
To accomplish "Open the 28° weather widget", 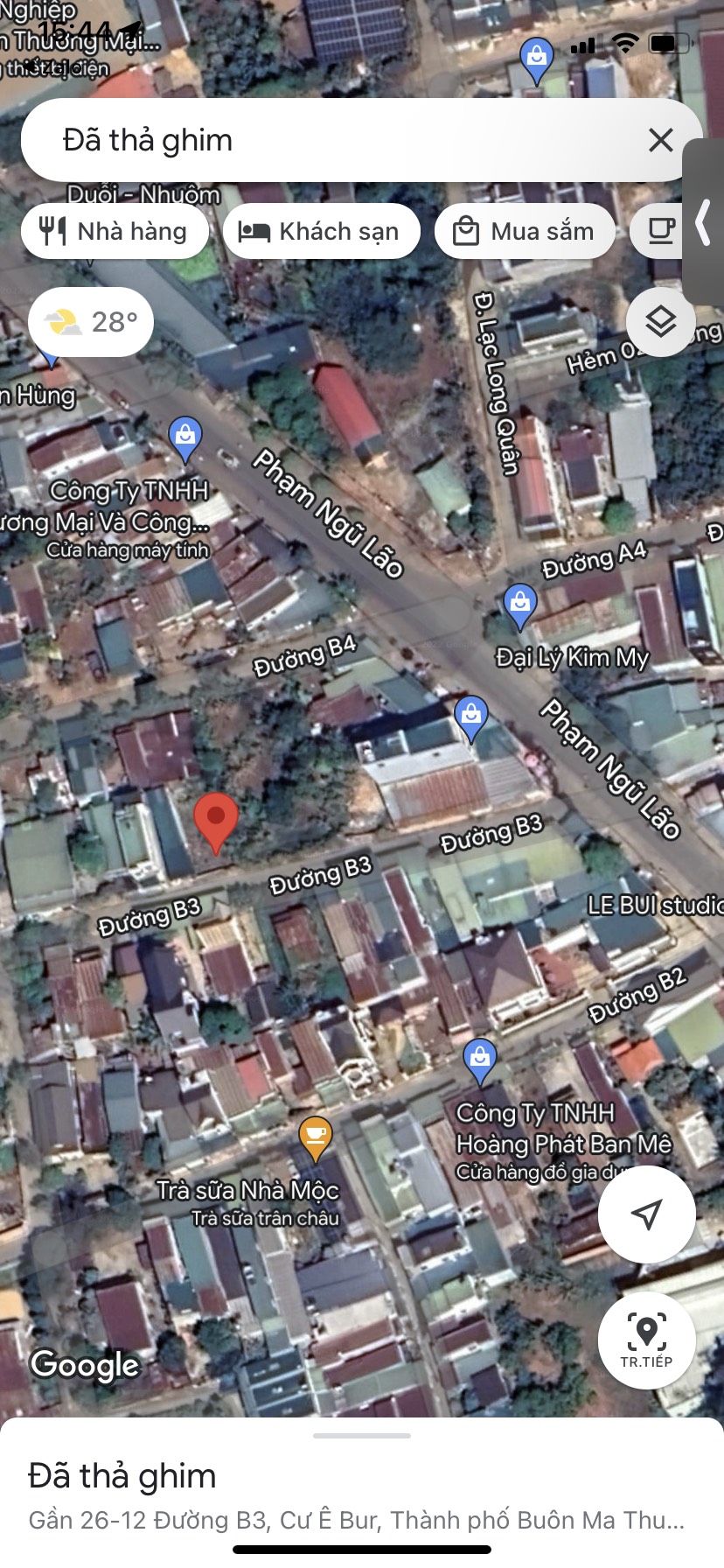I will pos(91,322).
